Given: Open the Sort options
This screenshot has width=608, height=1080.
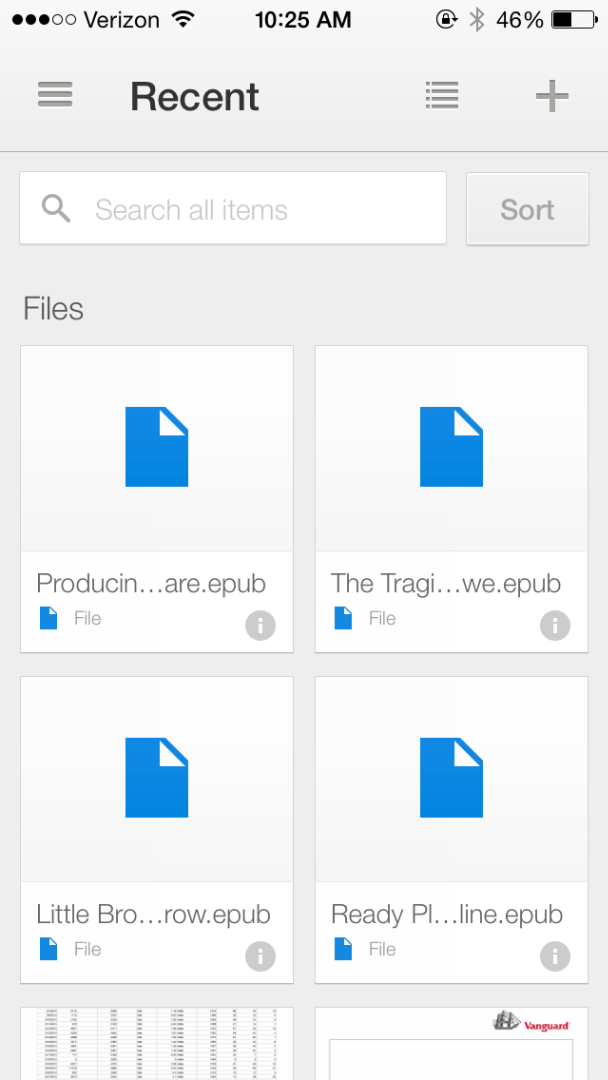Looking at the screenshot, I should (527, 209).
